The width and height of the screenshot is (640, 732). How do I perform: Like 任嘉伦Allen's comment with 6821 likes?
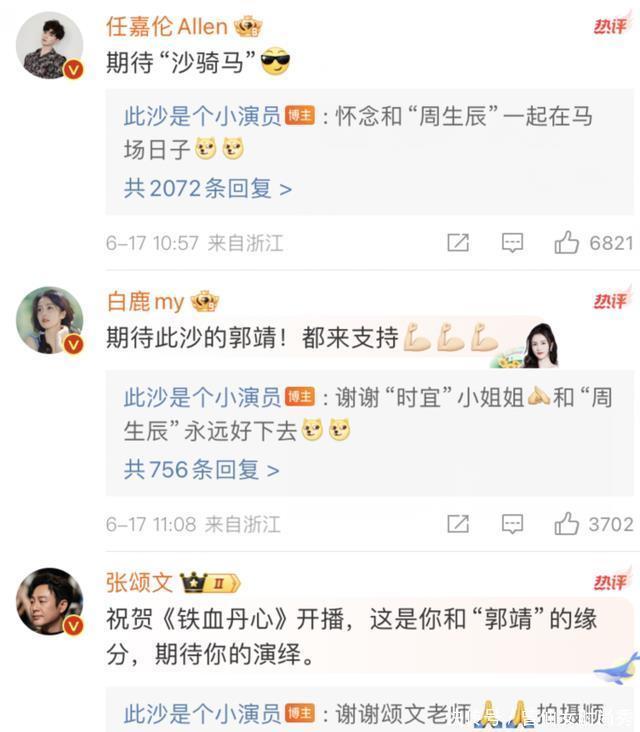(x=567, y=242)
